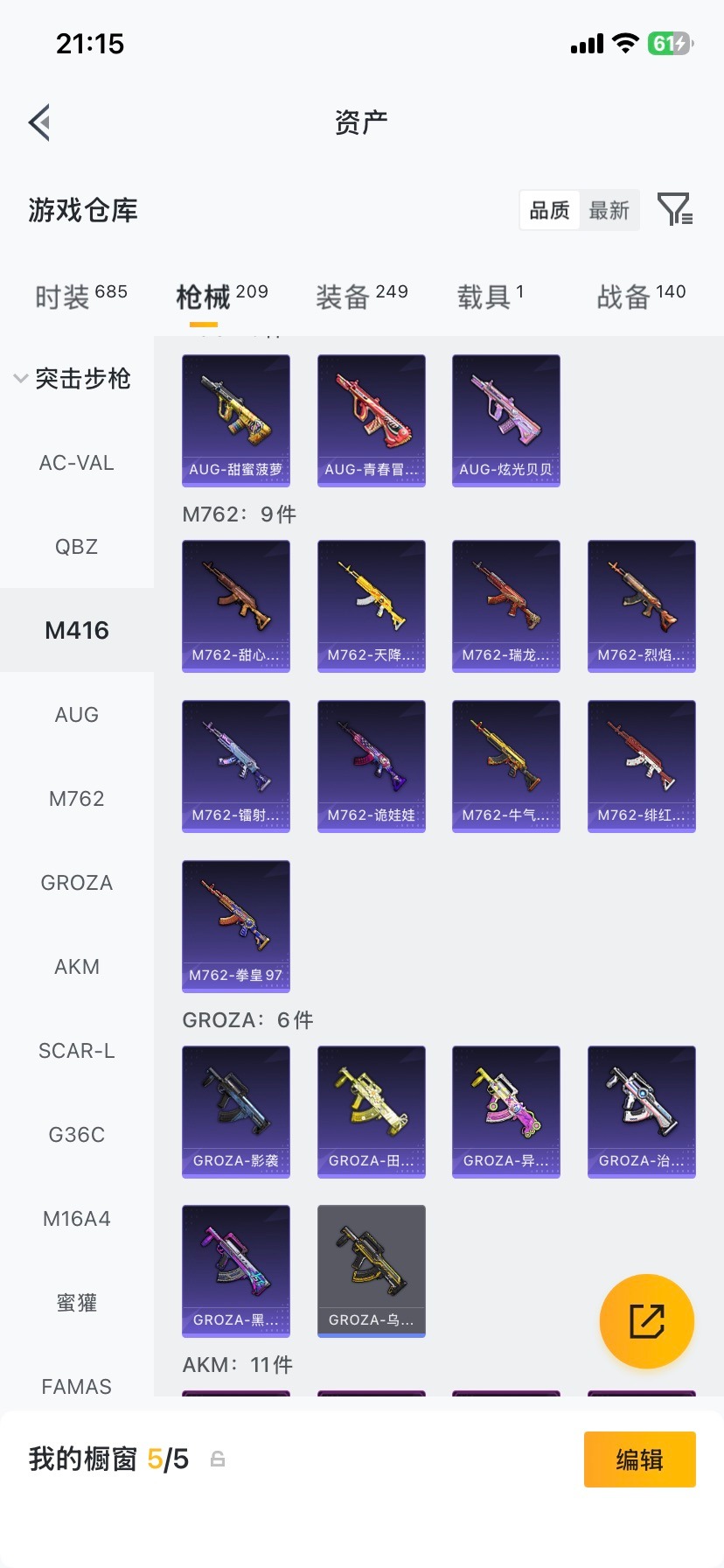
Task: Collapse the 突击步枪 category
Action: (72, 379)
